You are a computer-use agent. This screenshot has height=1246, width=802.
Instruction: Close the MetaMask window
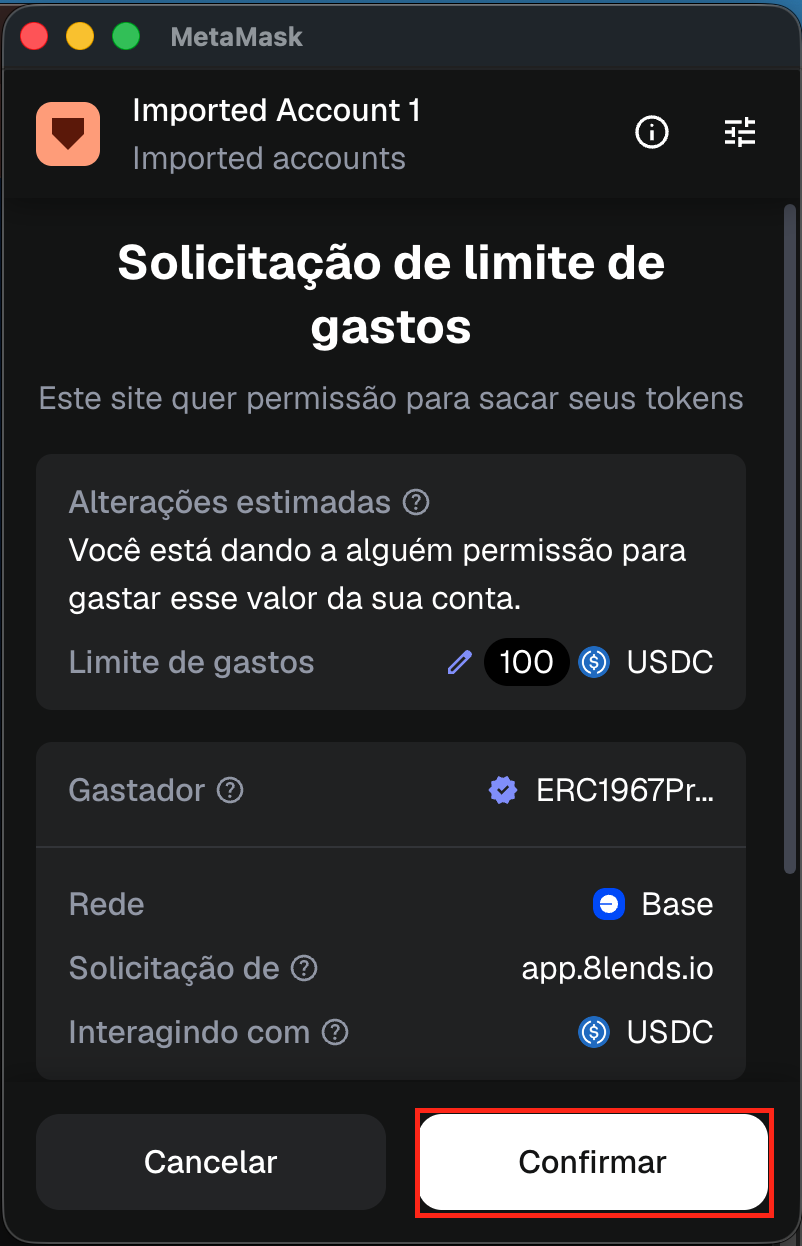pos(35,37)
